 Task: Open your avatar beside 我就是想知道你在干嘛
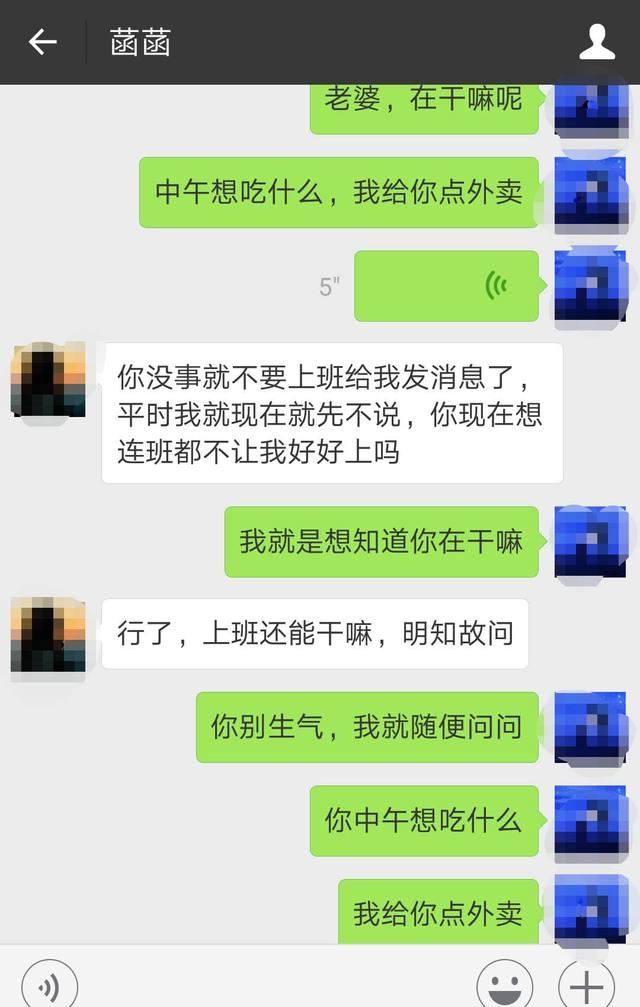[591, 541]
